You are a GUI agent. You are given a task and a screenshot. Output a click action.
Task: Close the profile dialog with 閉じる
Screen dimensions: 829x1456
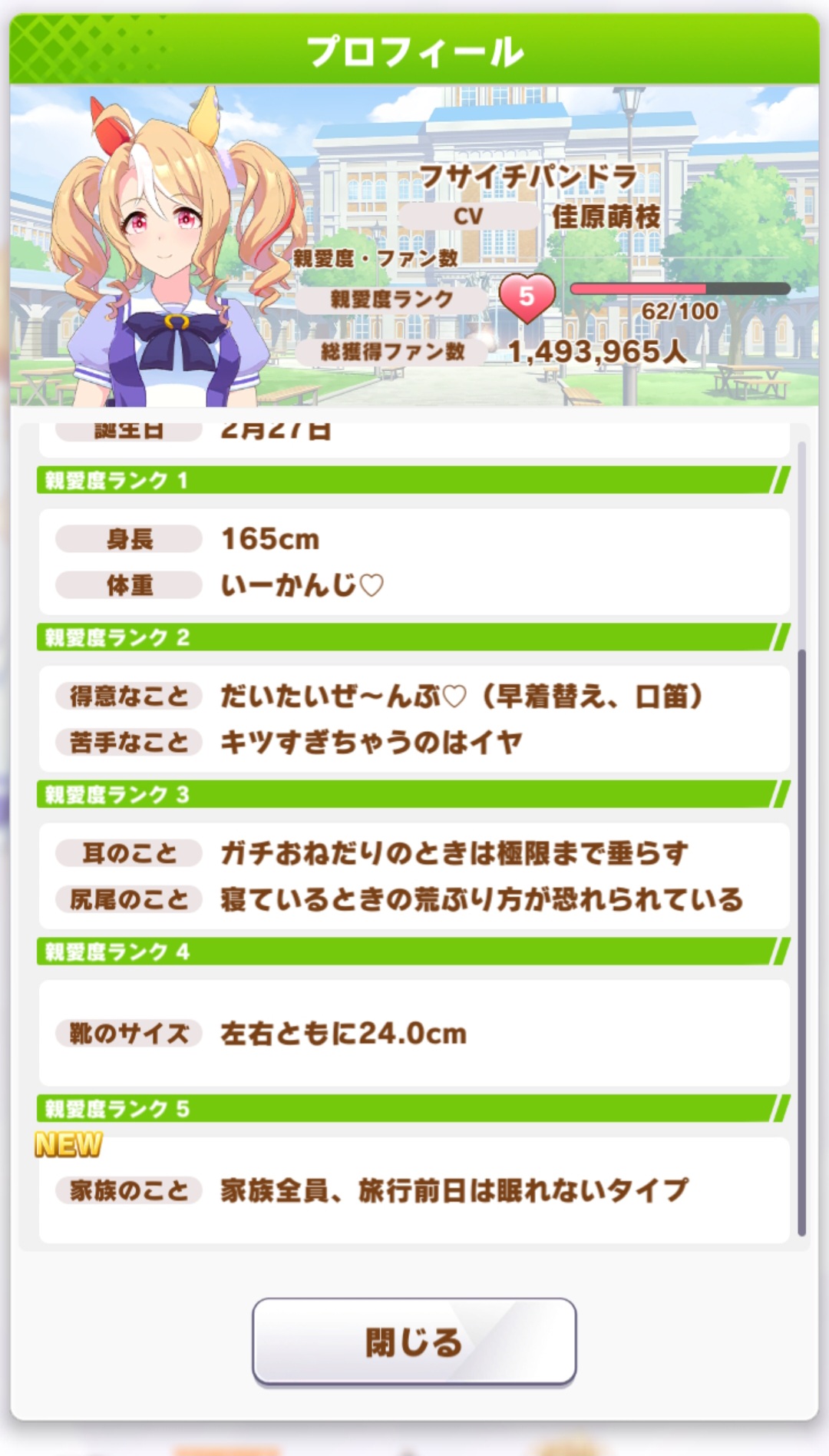pos(414,1342)
